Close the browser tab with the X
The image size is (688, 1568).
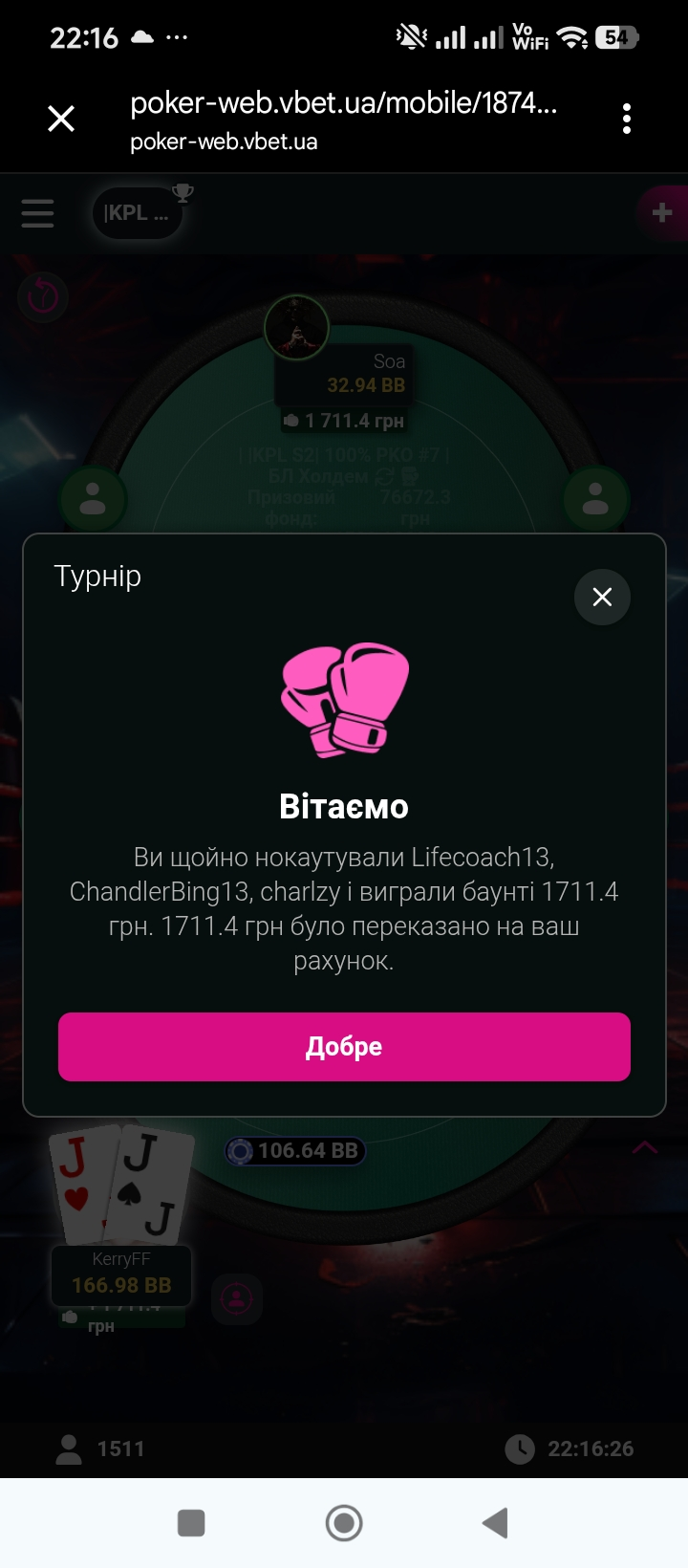tap(61, 119)
